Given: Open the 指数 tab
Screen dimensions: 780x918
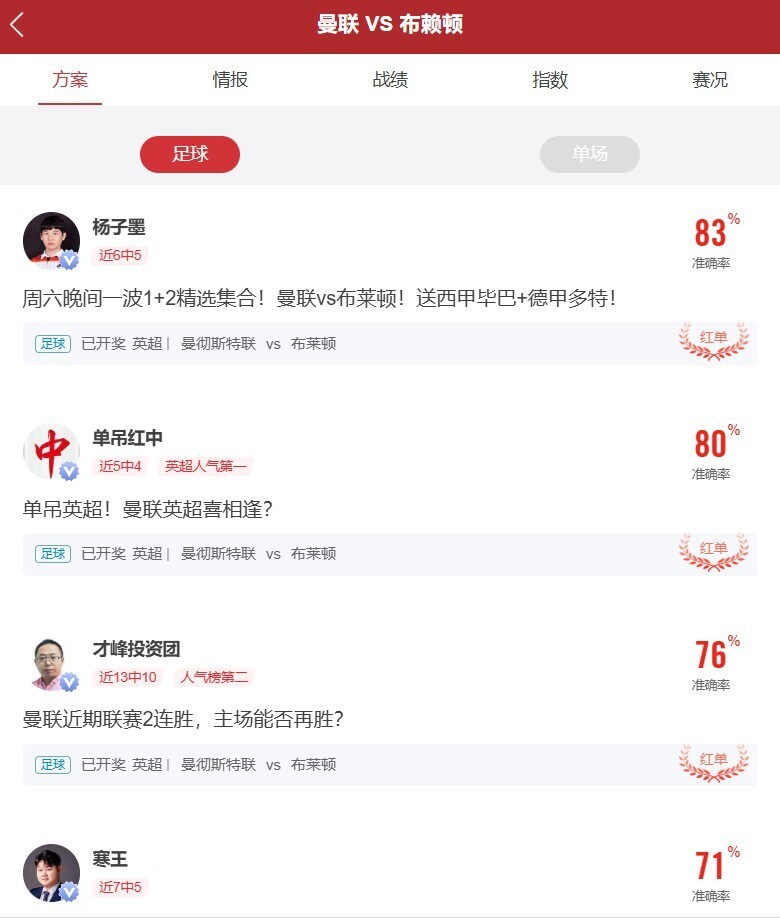Looking at the screenshot, I should pos(549,80).
